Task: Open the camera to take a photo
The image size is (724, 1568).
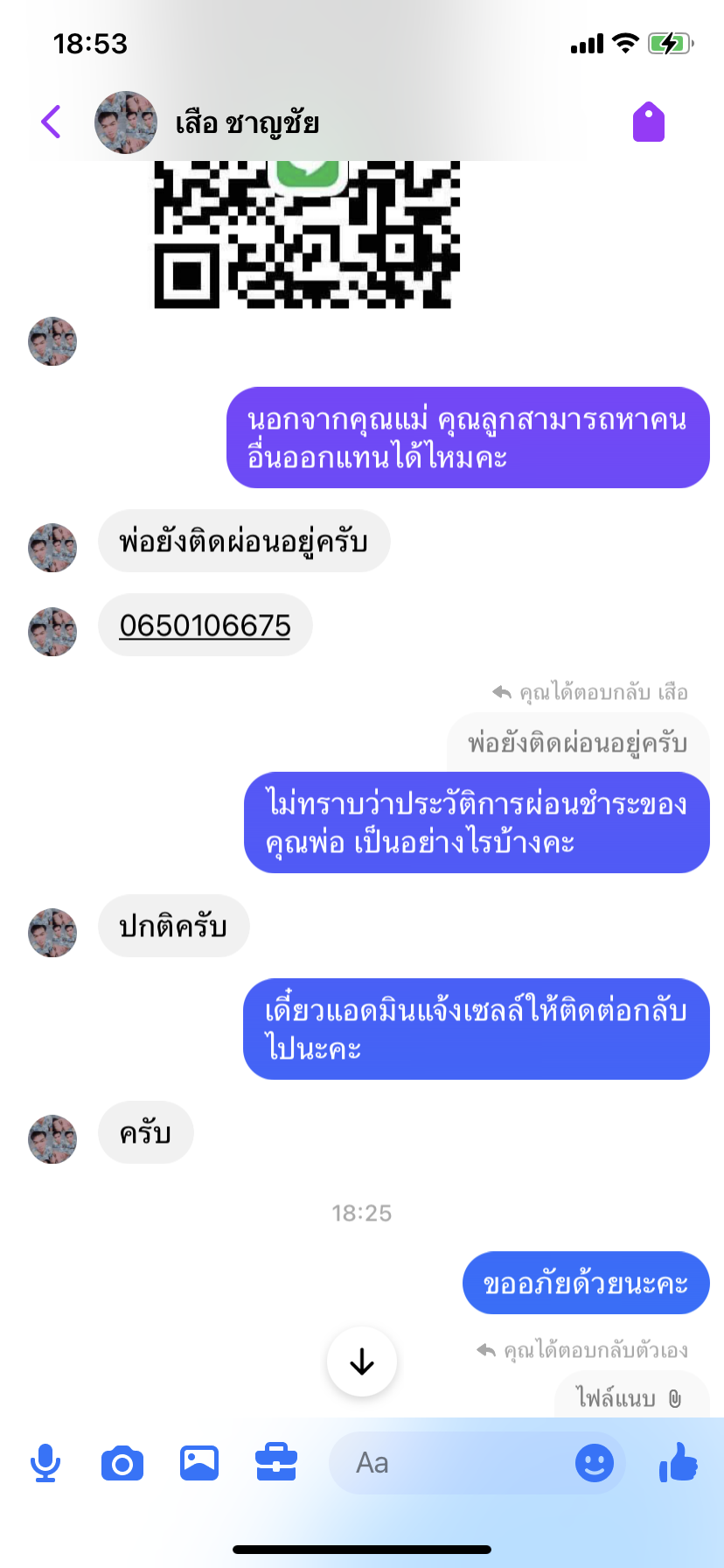Action: tap(122, 1463)
